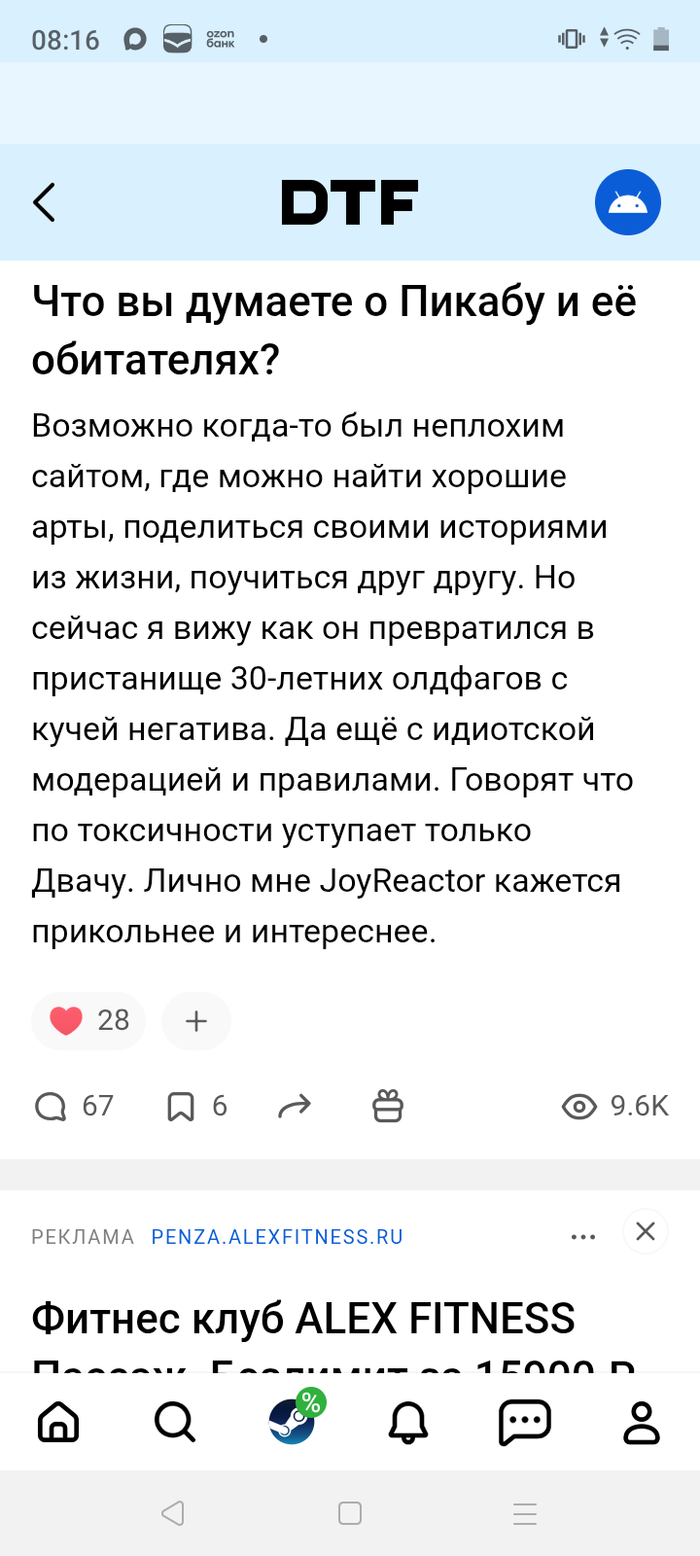Share the post via the arrow icon
Image resolution: width=700 pixels, height=1556 pixels.
(294, 1106)
